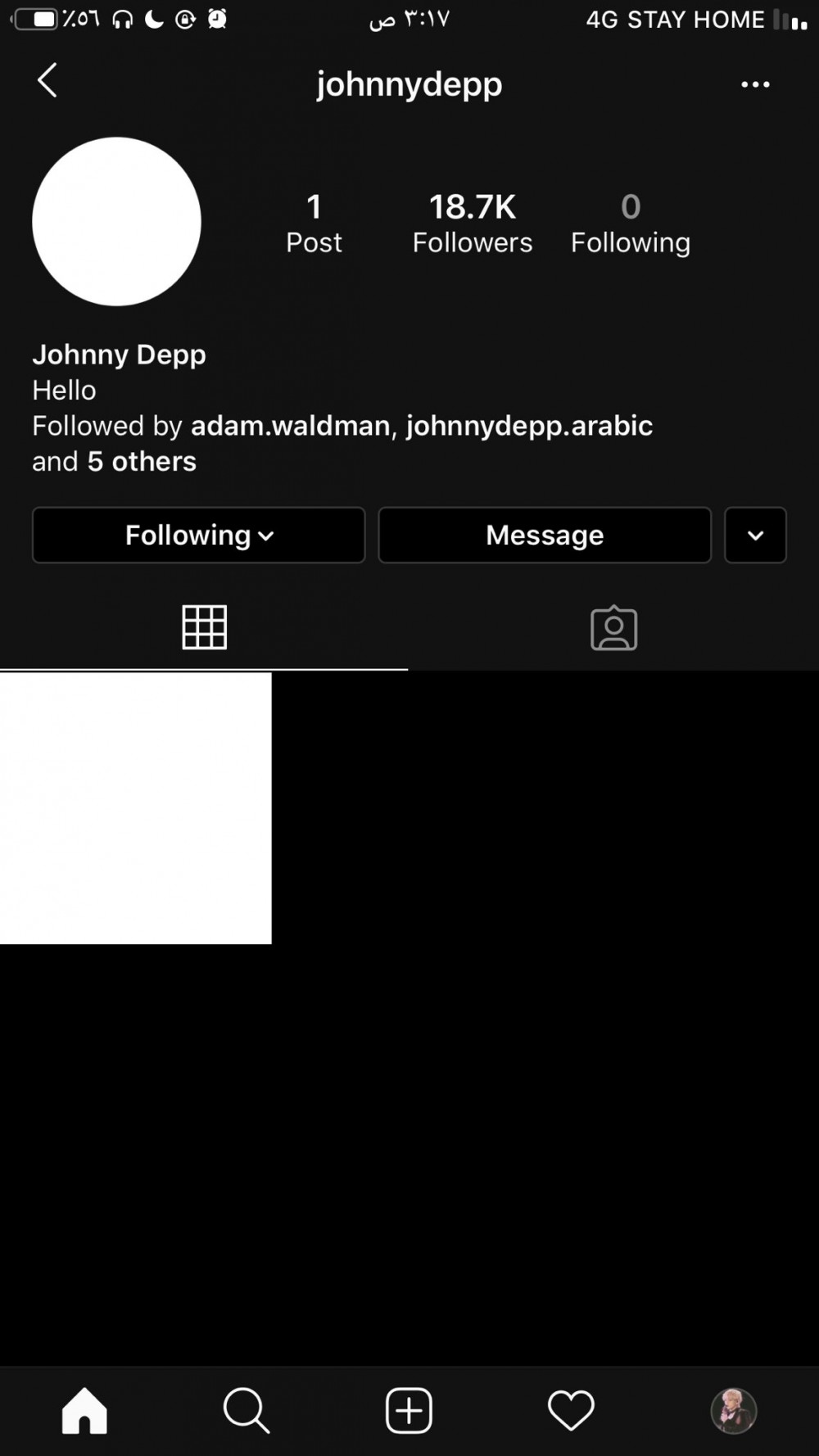The width and height of the screenshot is (819, 1456).
Task: View the profile picture
Action: (x=116, y=222)
